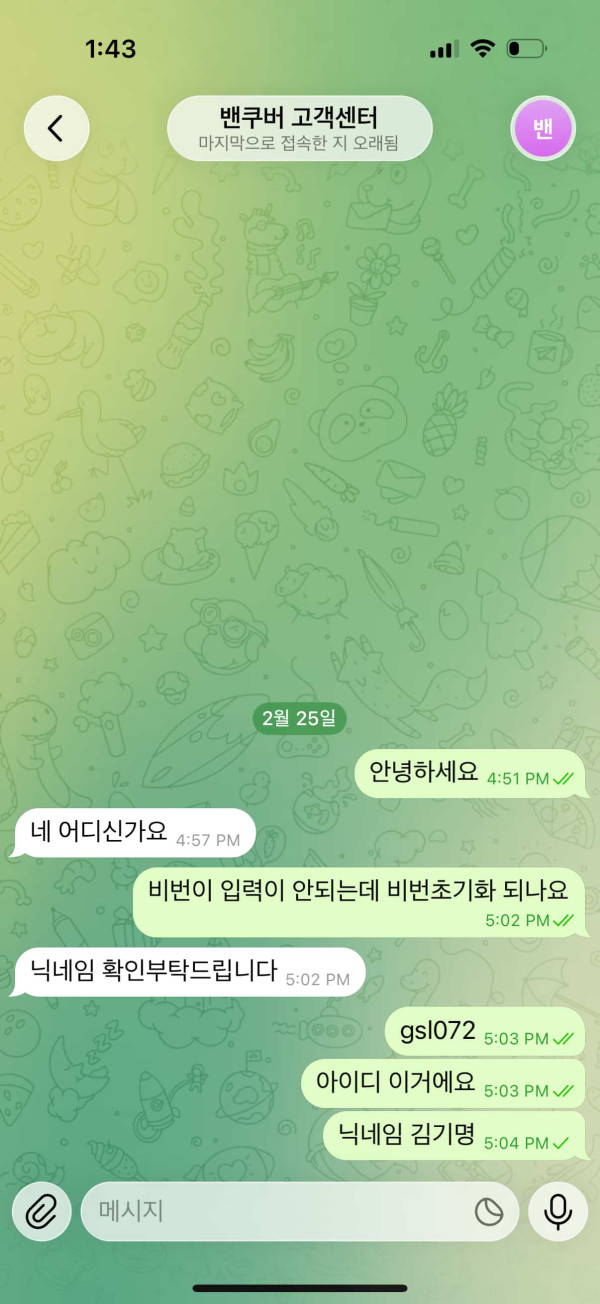Viewport: 600px width, 1304px height.
Task: Open the purple 밴 profile avatar
Action: pyautogui.click(x=542, y=129)
